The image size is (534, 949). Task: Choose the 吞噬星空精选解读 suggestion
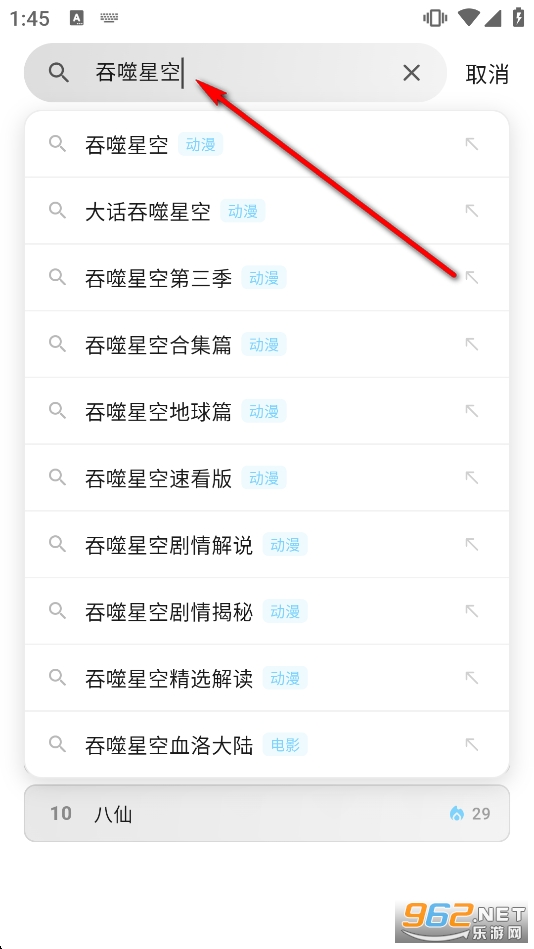(267, 678)
